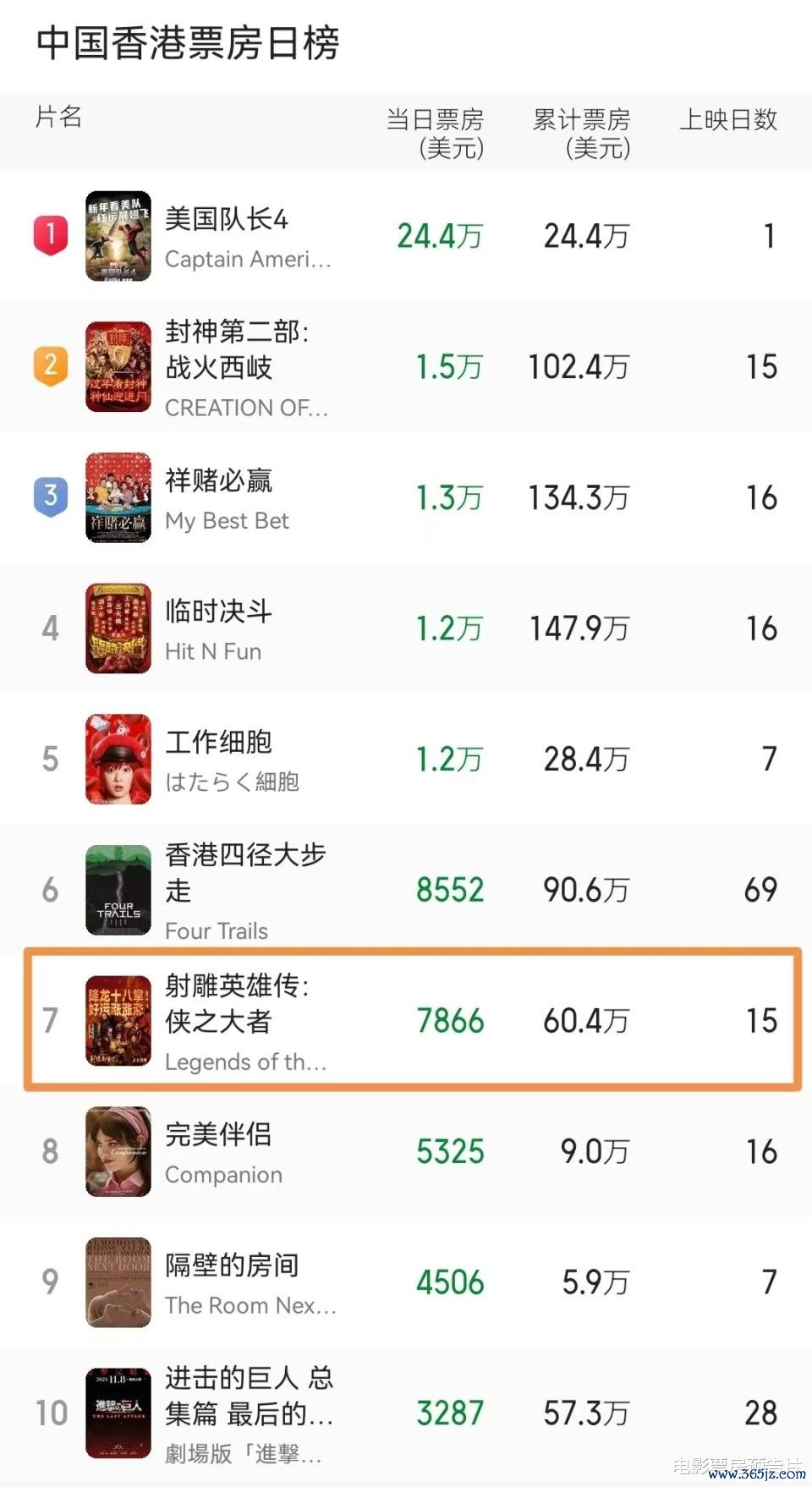
Task: Open 射雕英雄传:侠之大者 box office details
Action: click(237, 1004)
